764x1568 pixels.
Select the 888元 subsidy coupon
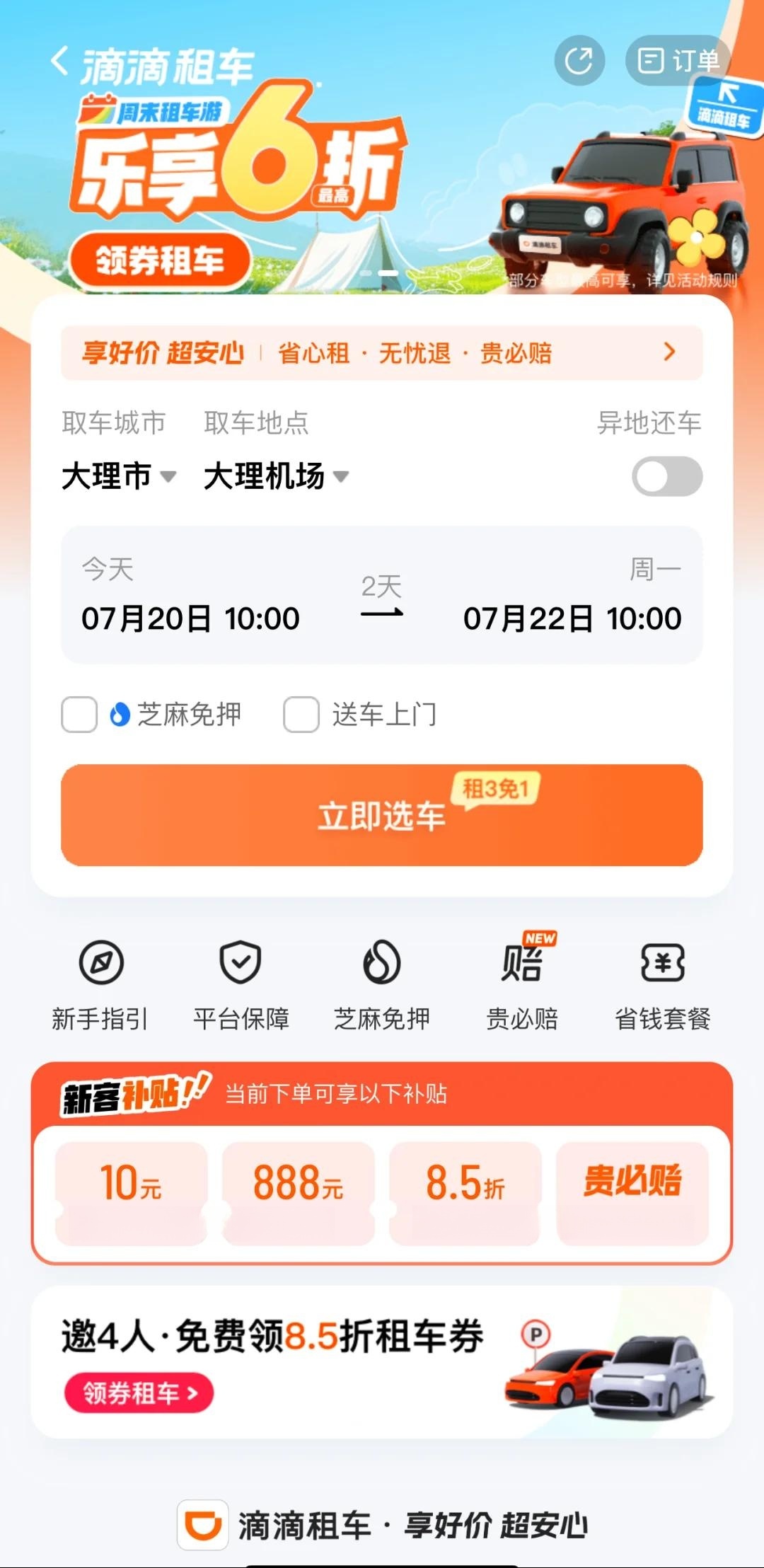click(299, 1193)
